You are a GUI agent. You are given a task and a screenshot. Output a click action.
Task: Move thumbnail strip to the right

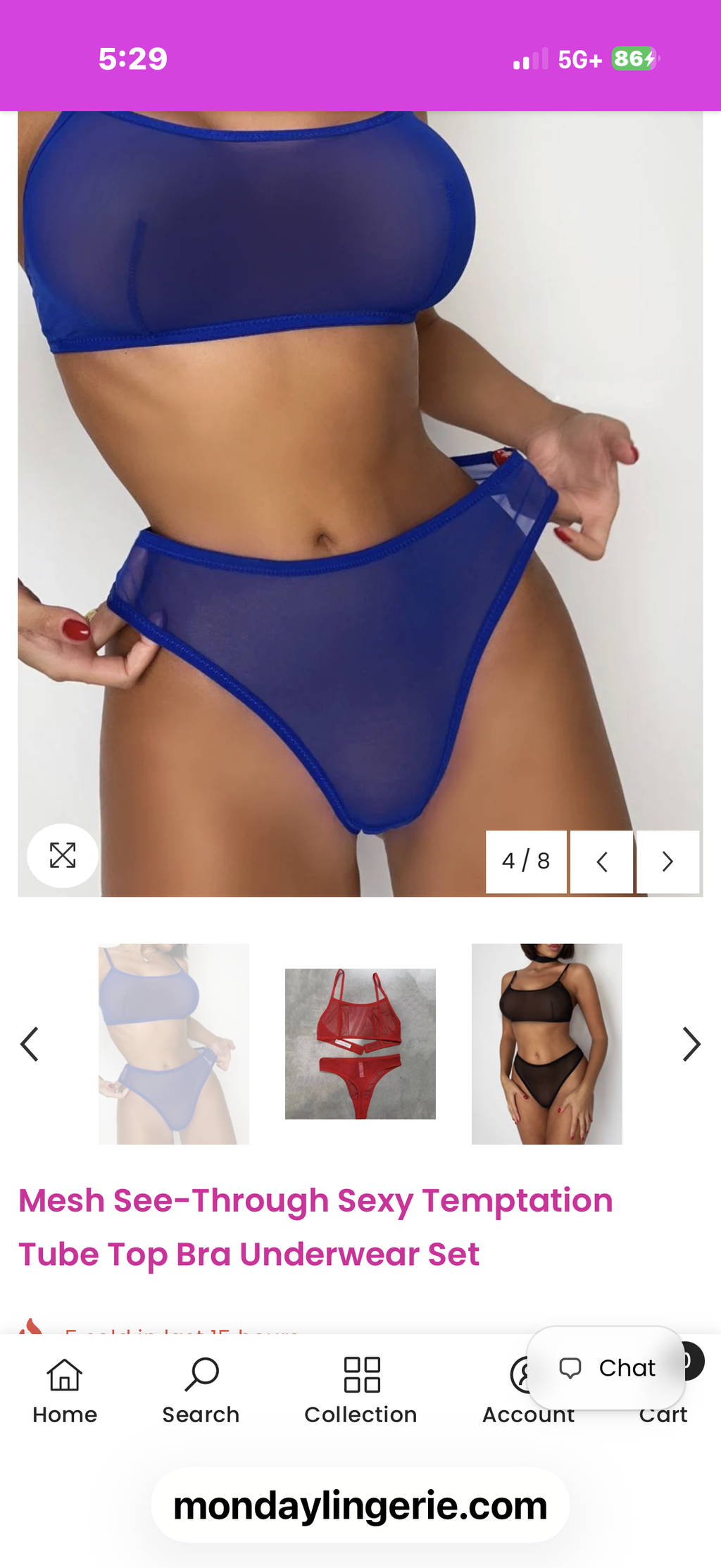click(x=691, y=1044)
